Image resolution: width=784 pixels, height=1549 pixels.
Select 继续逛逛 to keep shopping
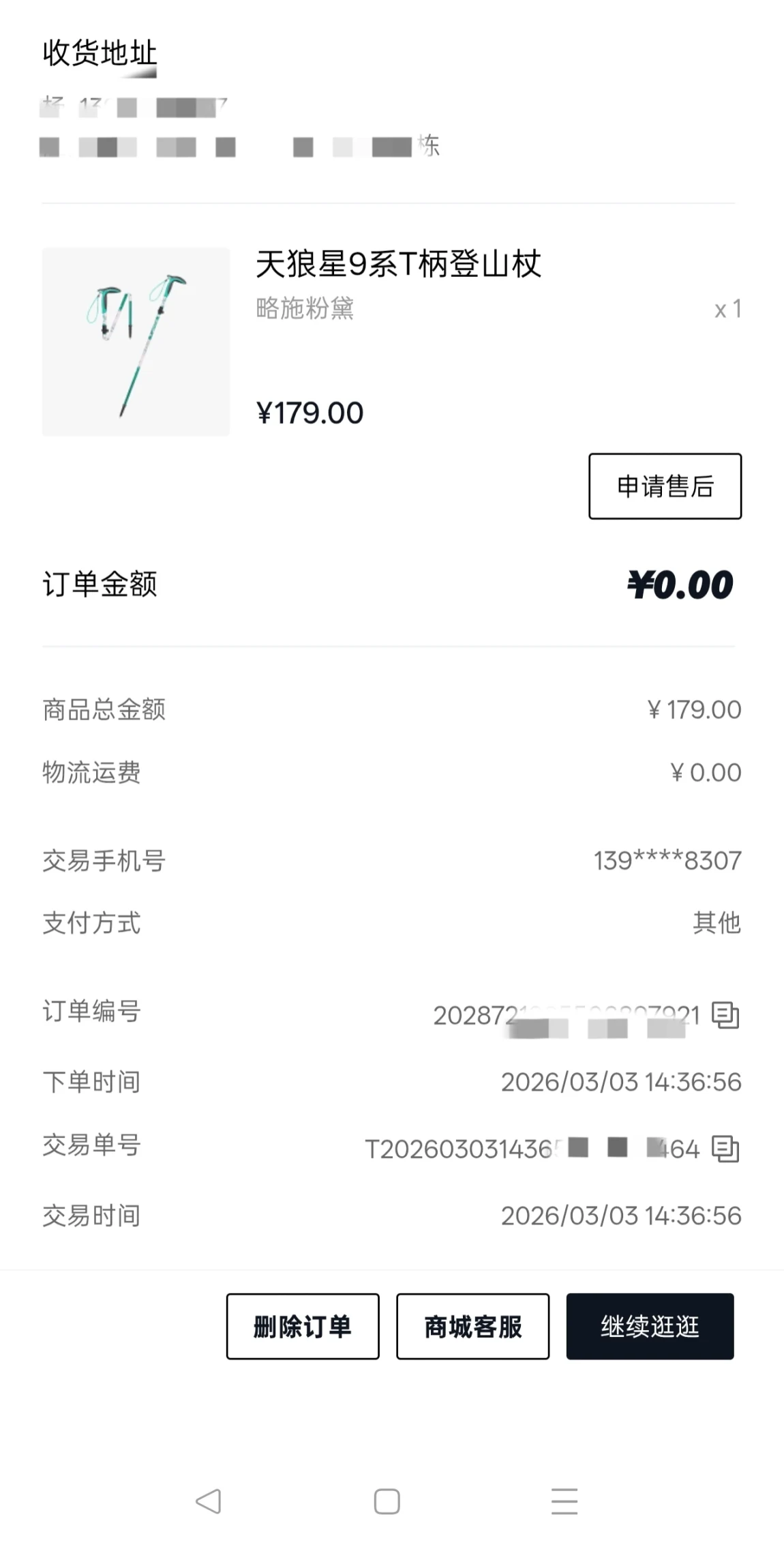tap(649, 1326)
